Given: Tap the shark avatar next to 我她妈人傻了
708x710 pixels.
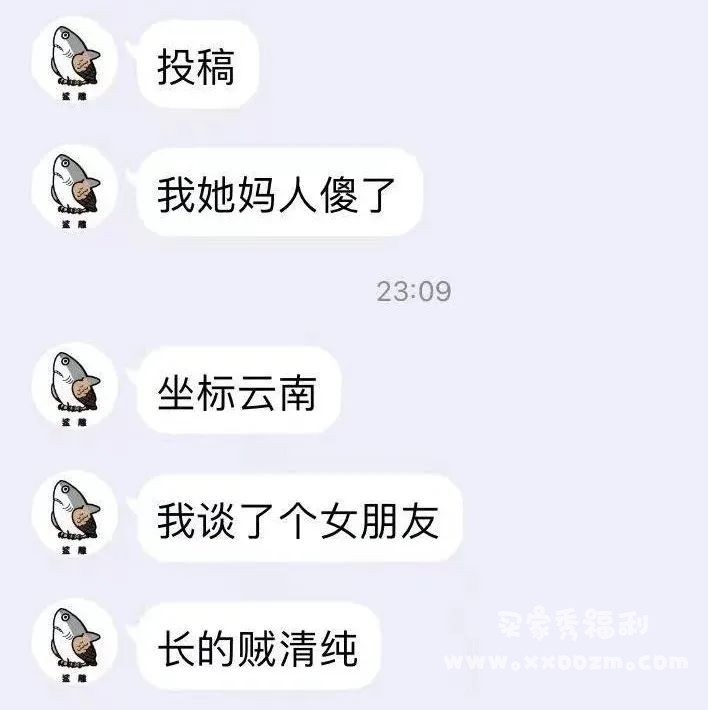Looking at the screenshot, I should pyautogui.click(x=75, y=190).
